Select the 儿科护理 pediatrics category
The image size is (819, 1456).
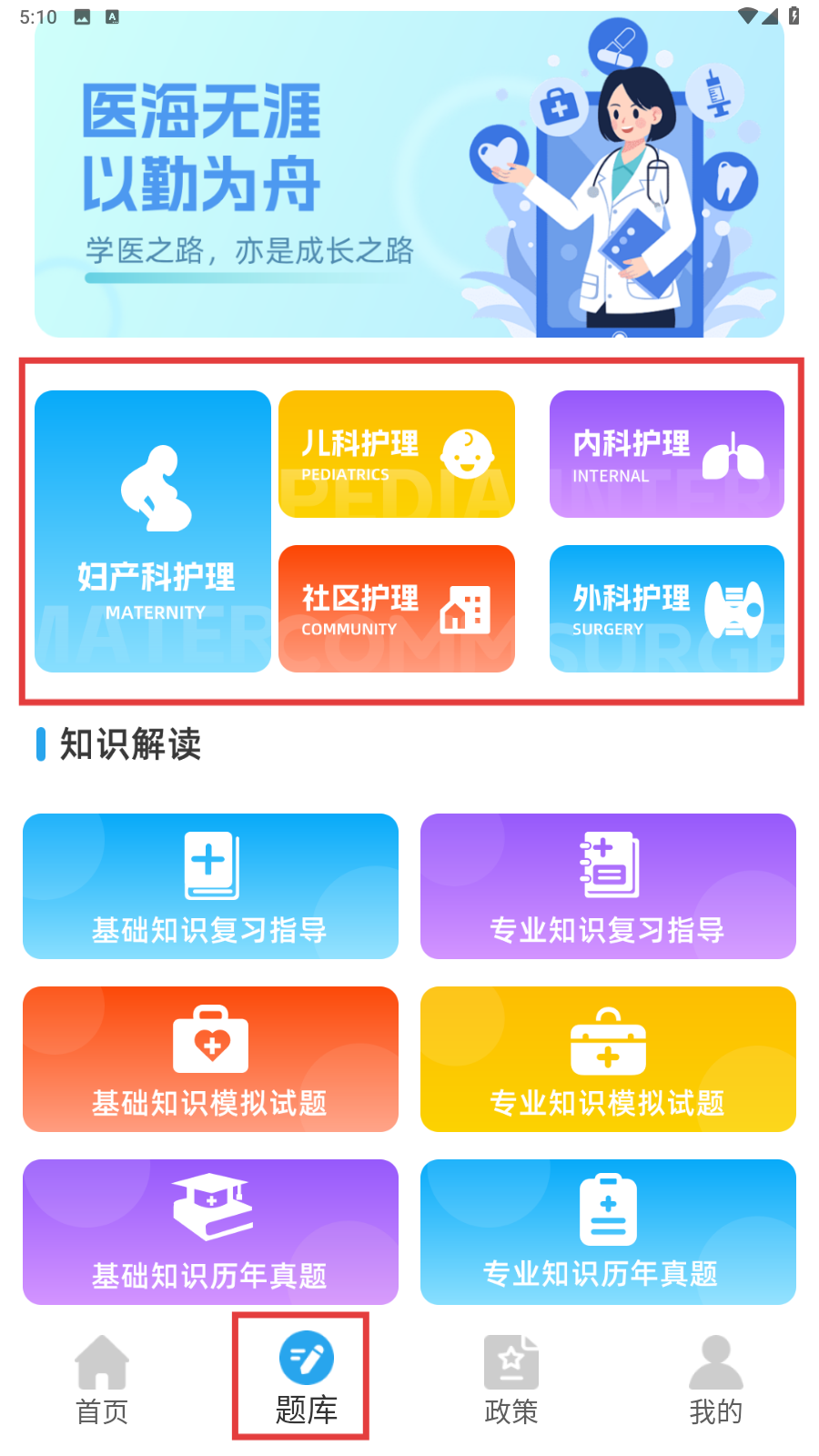tap(397, 454)
